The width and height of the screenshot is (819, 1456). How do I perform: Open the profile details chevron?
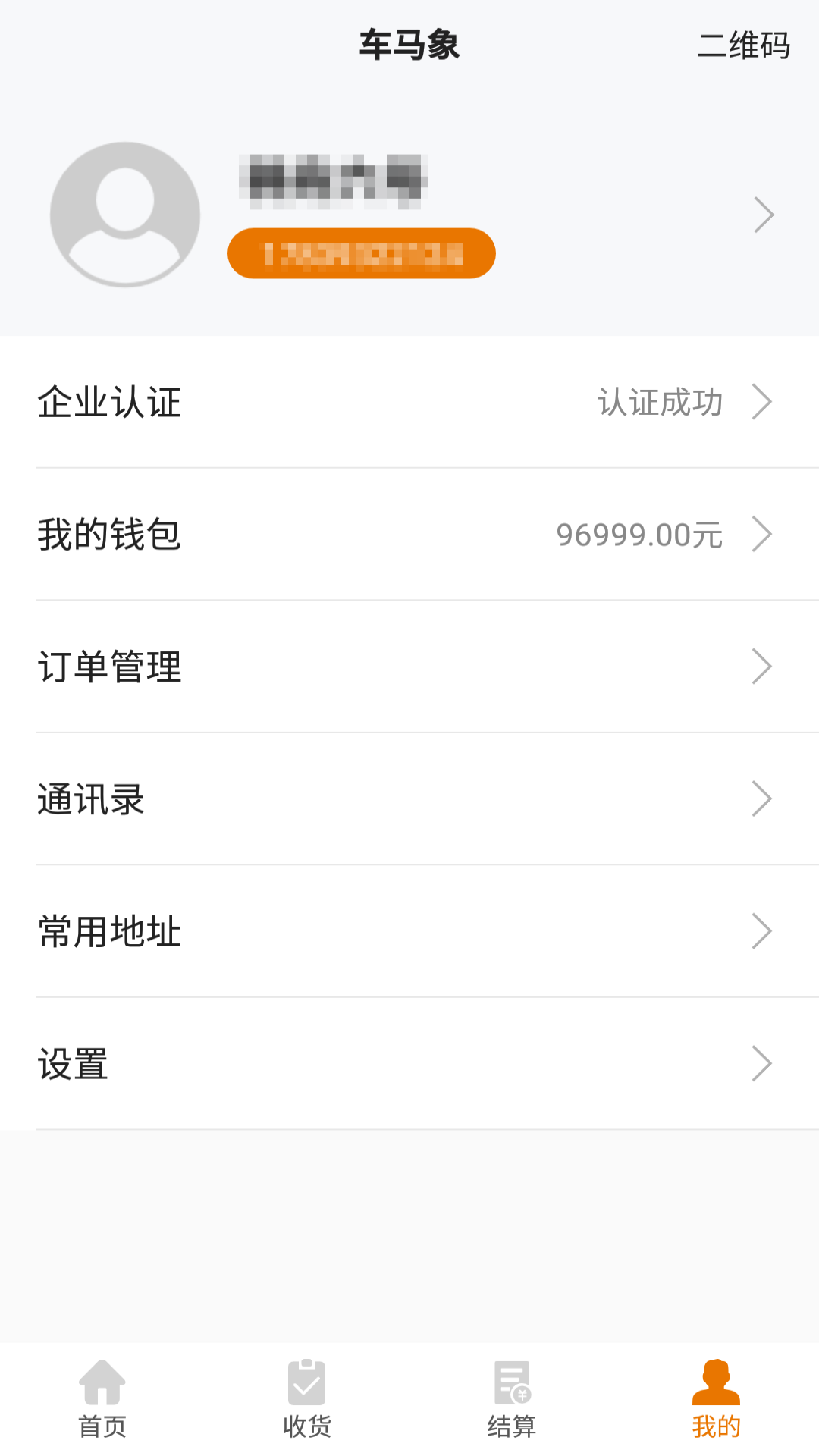pos(764,215)
